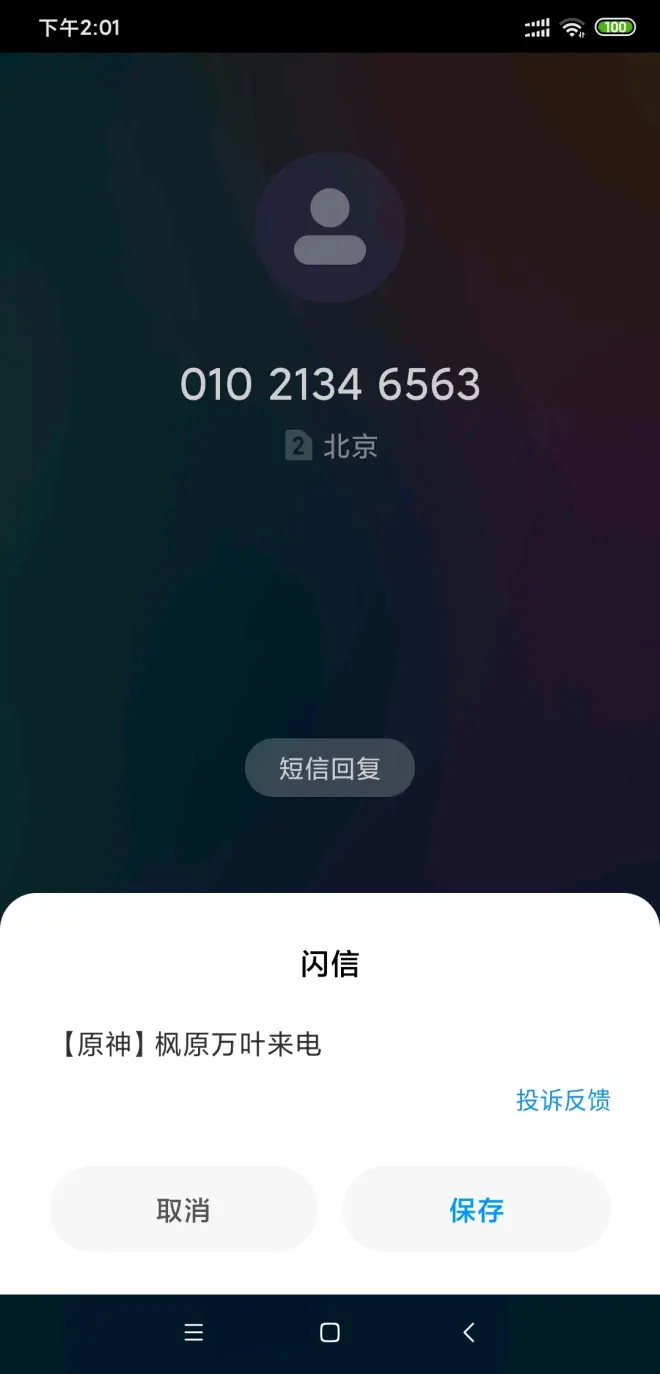Image resolution: width=660 pixels, height=1374 pixels.
Task: Go back using the system back button
Action: (469, 1332)
